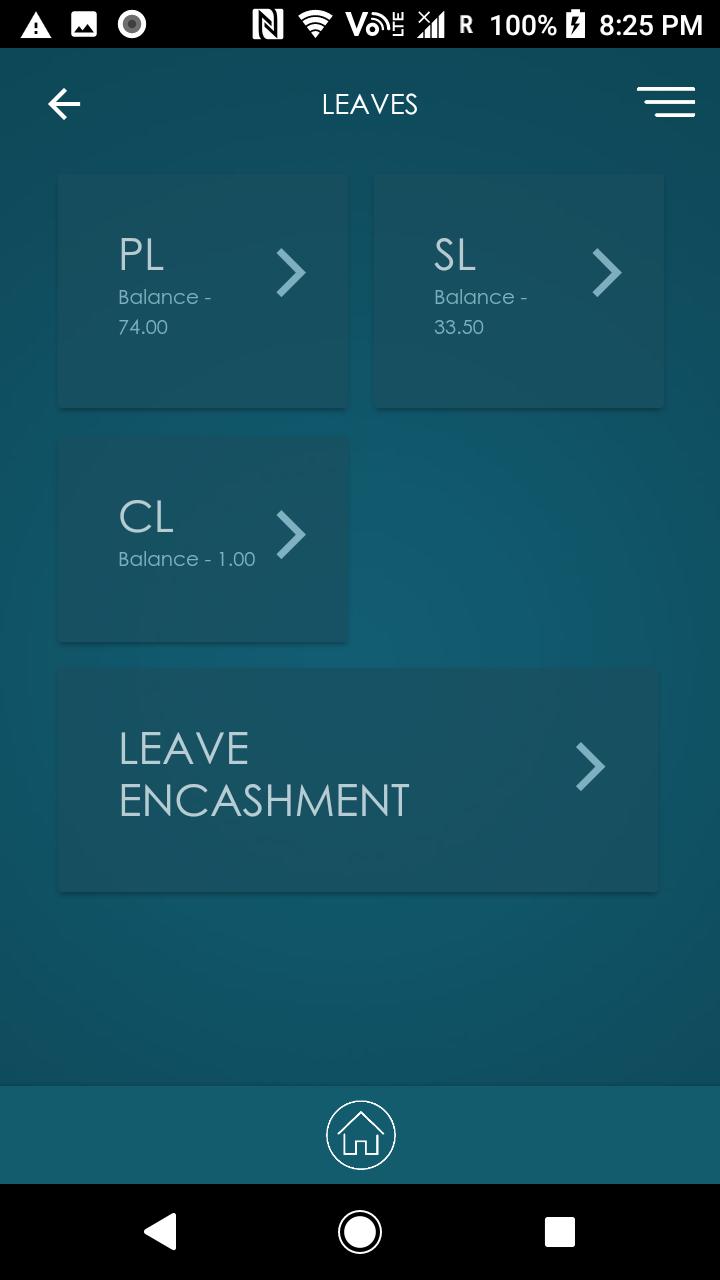
Task: Tap the system back button
Action: point(161,1232)
